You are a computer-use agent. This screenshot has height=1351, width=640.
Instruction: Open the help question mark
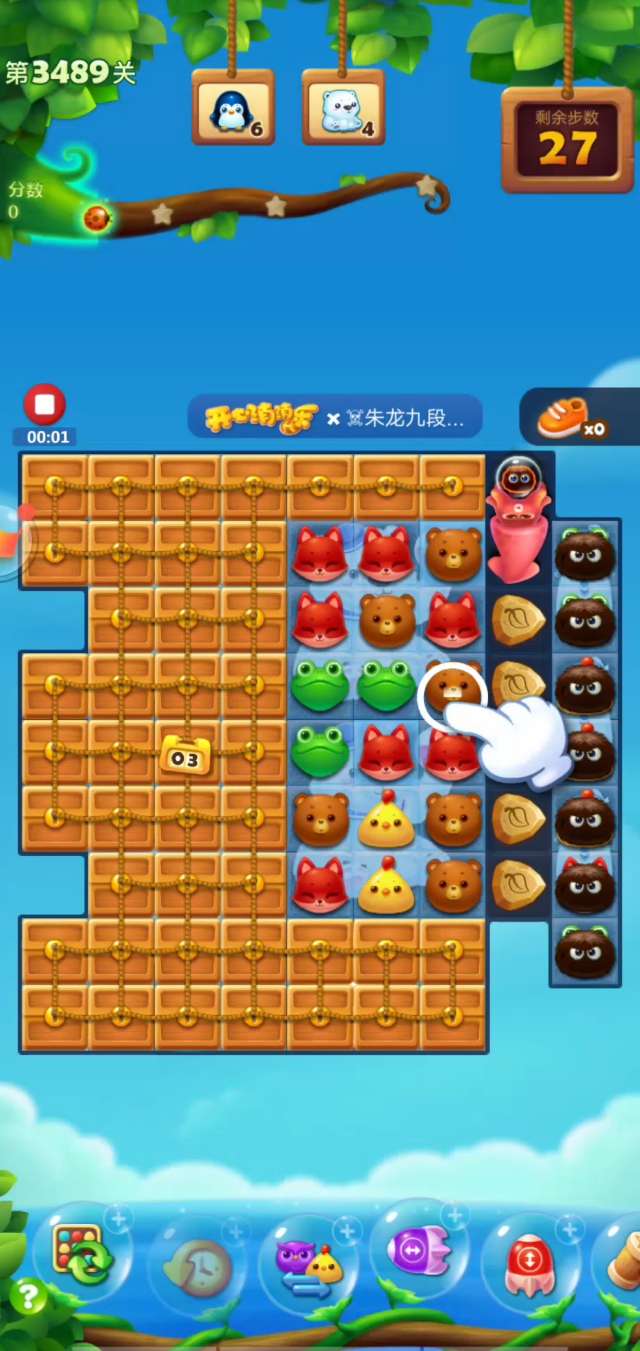point(27,1298)
